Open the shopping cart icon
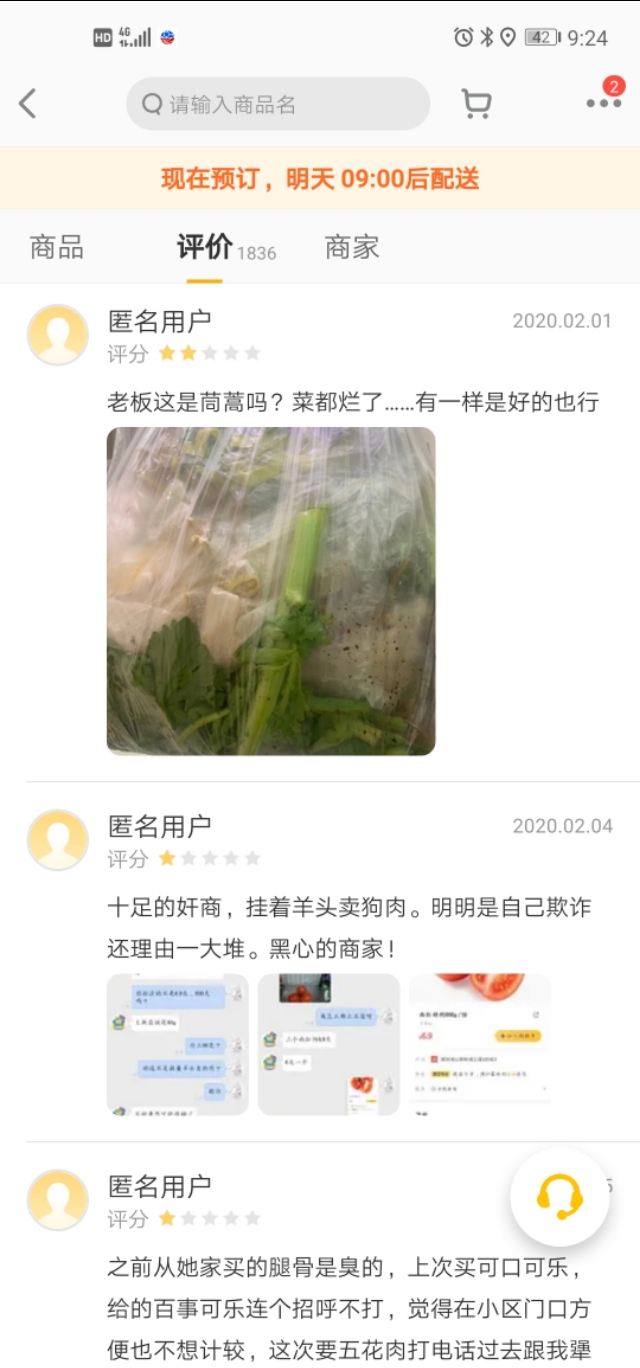Viewport: 640px width, 1368px height. click(476, 103)
